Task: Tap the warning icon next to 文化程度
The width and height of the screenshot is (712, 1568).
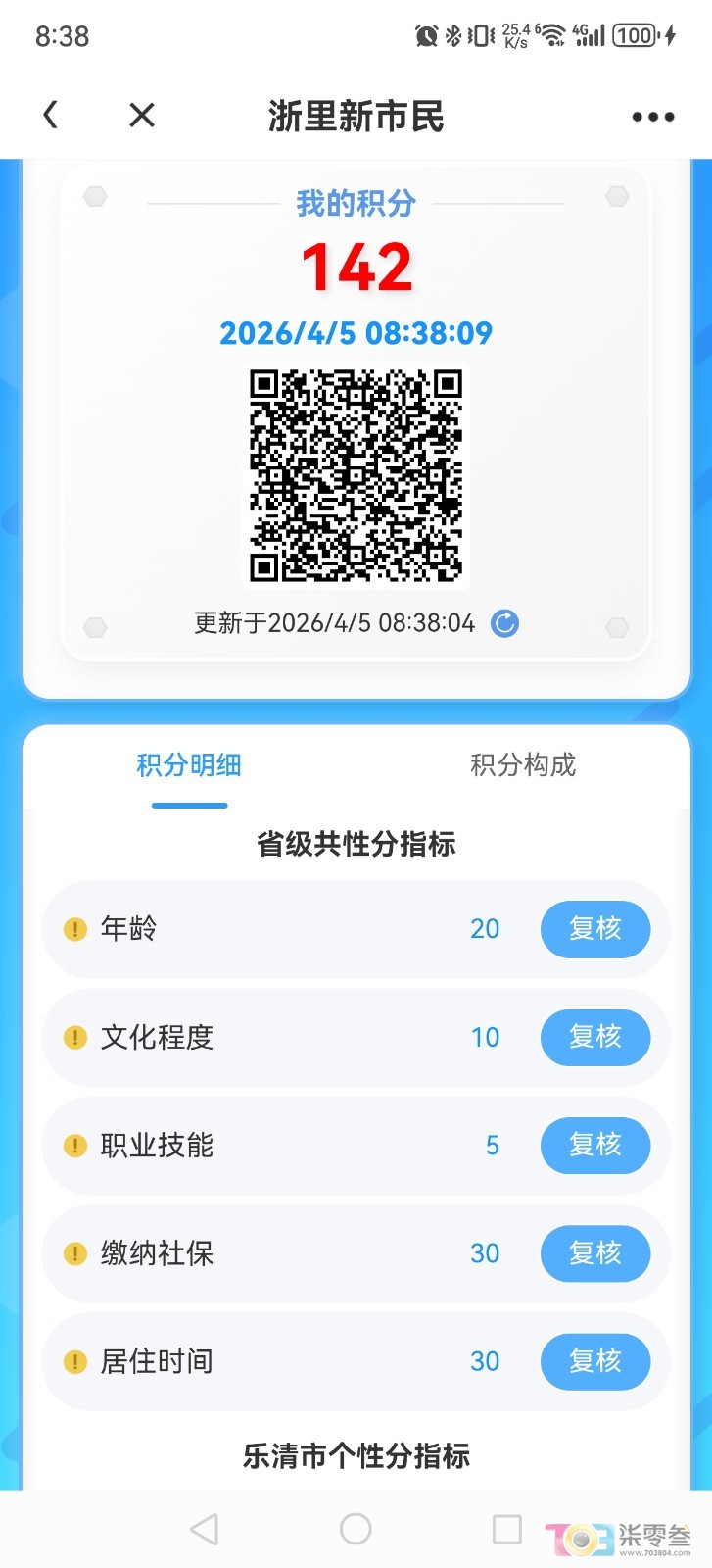Action: 75,1038
